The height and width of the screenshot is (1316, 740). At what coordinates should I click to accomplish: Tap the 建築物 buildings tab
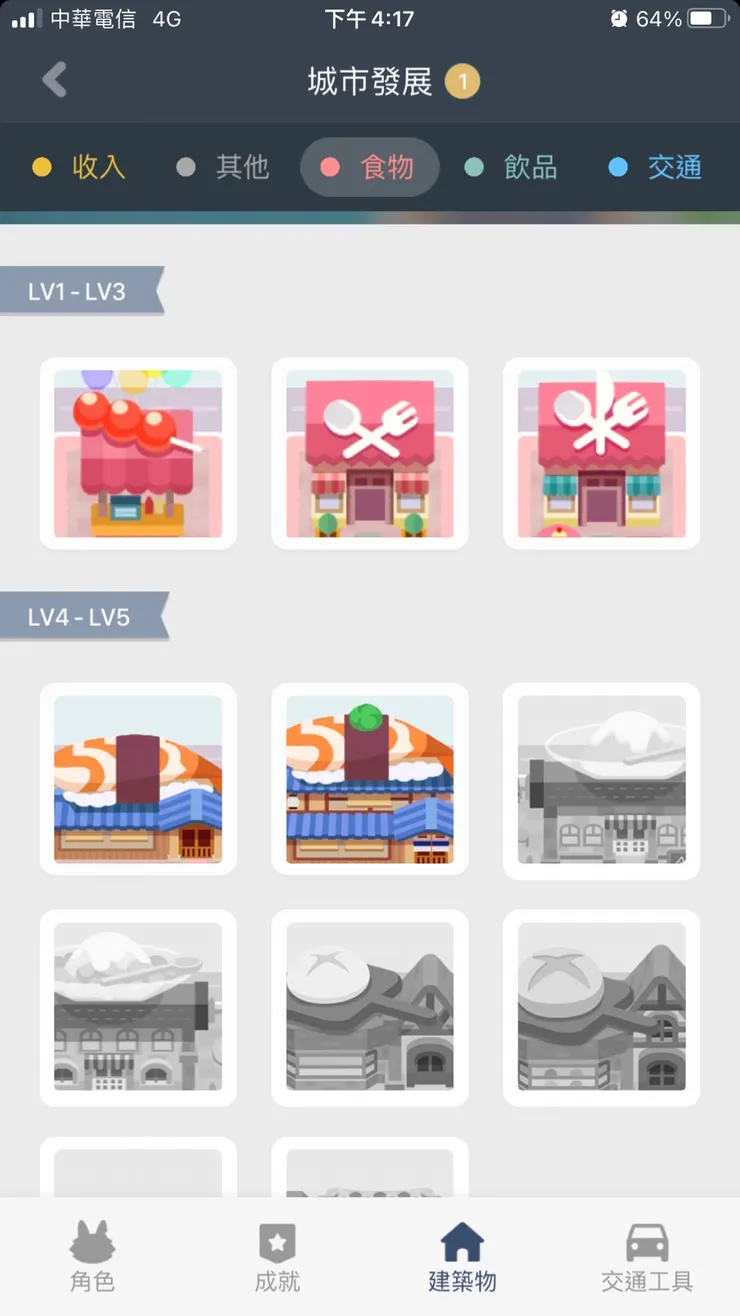462,1258
